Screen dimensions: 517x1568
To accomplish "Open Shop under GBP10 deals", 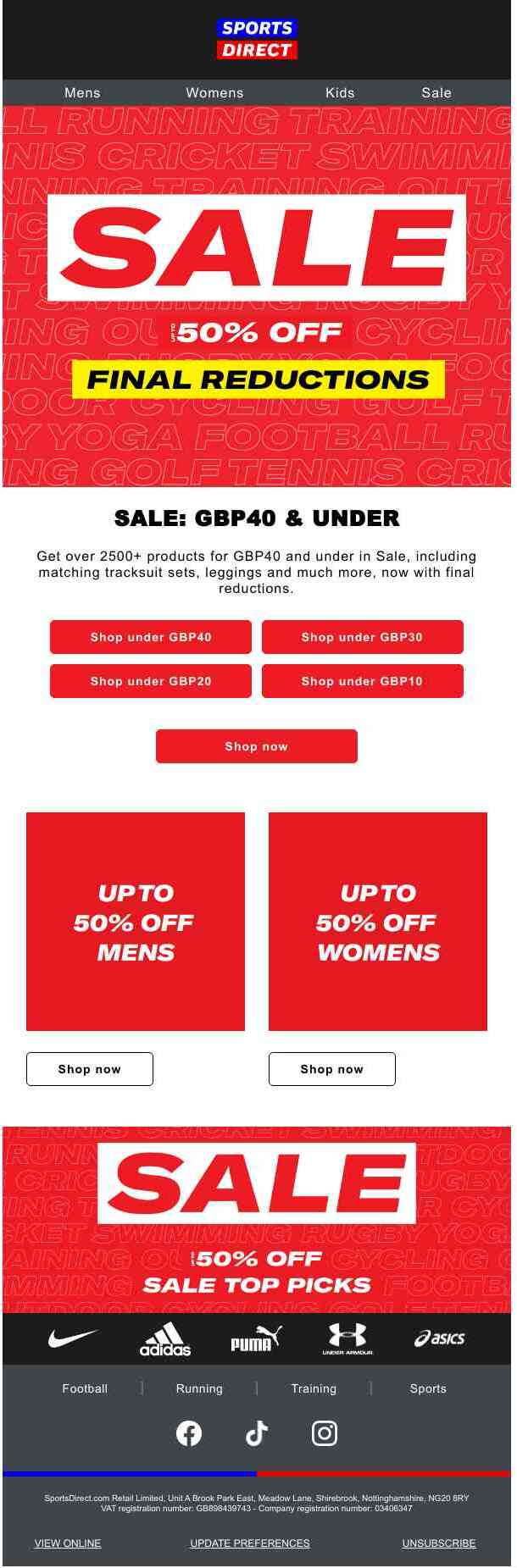I will tap(362, 681).
